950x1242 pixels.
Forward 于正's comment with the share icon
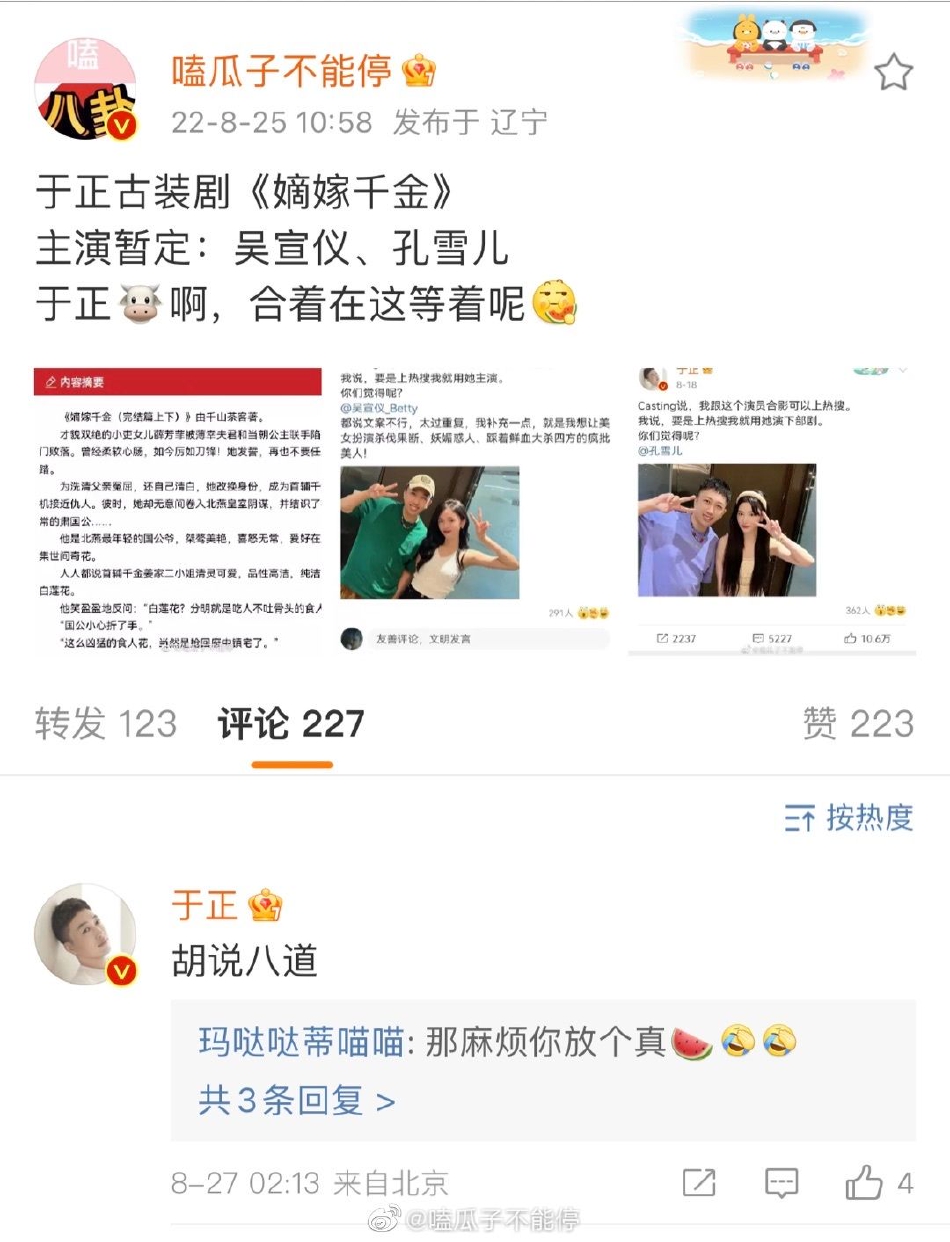pyautogui.click(x=699, y=1183)
